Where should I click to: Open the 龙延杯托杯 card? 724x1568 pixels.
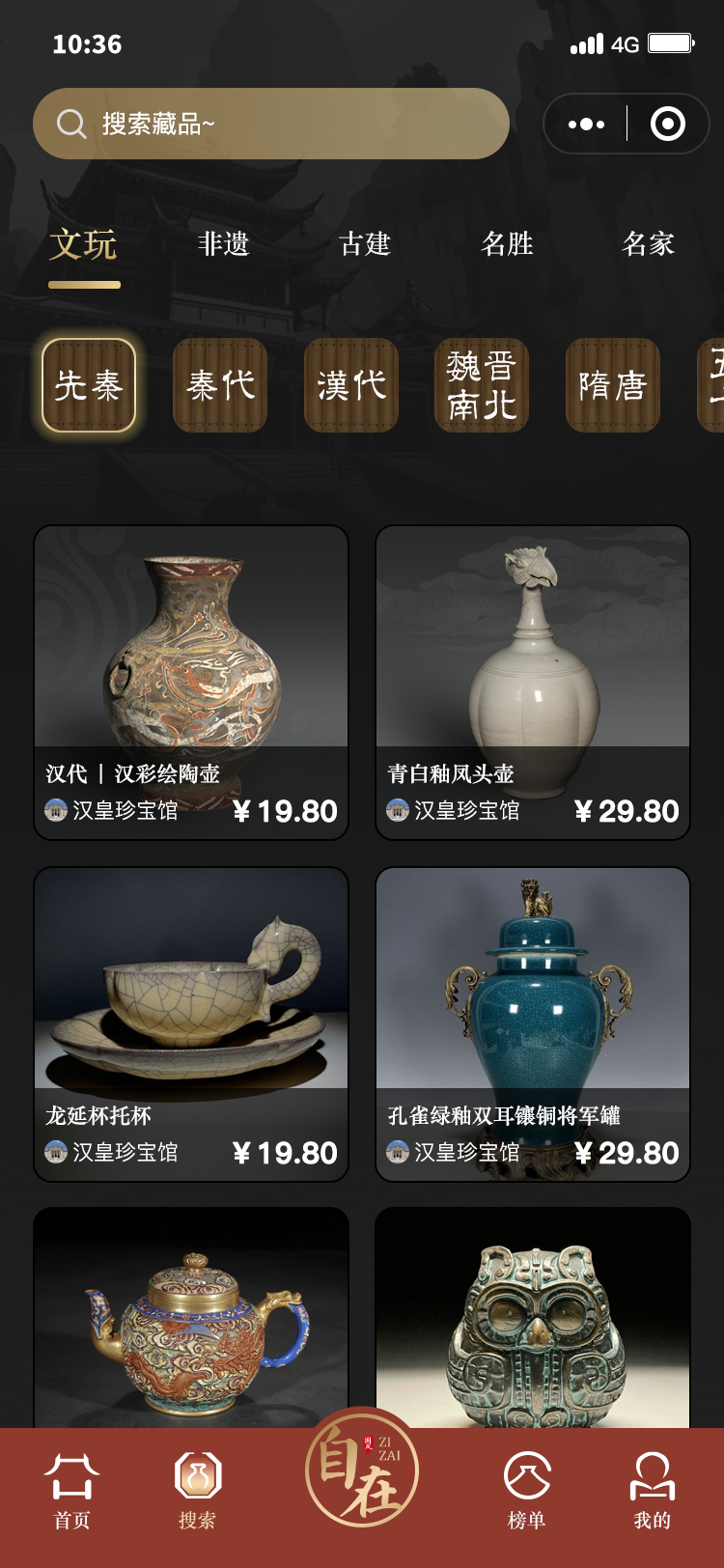(x=191, y=1023)
